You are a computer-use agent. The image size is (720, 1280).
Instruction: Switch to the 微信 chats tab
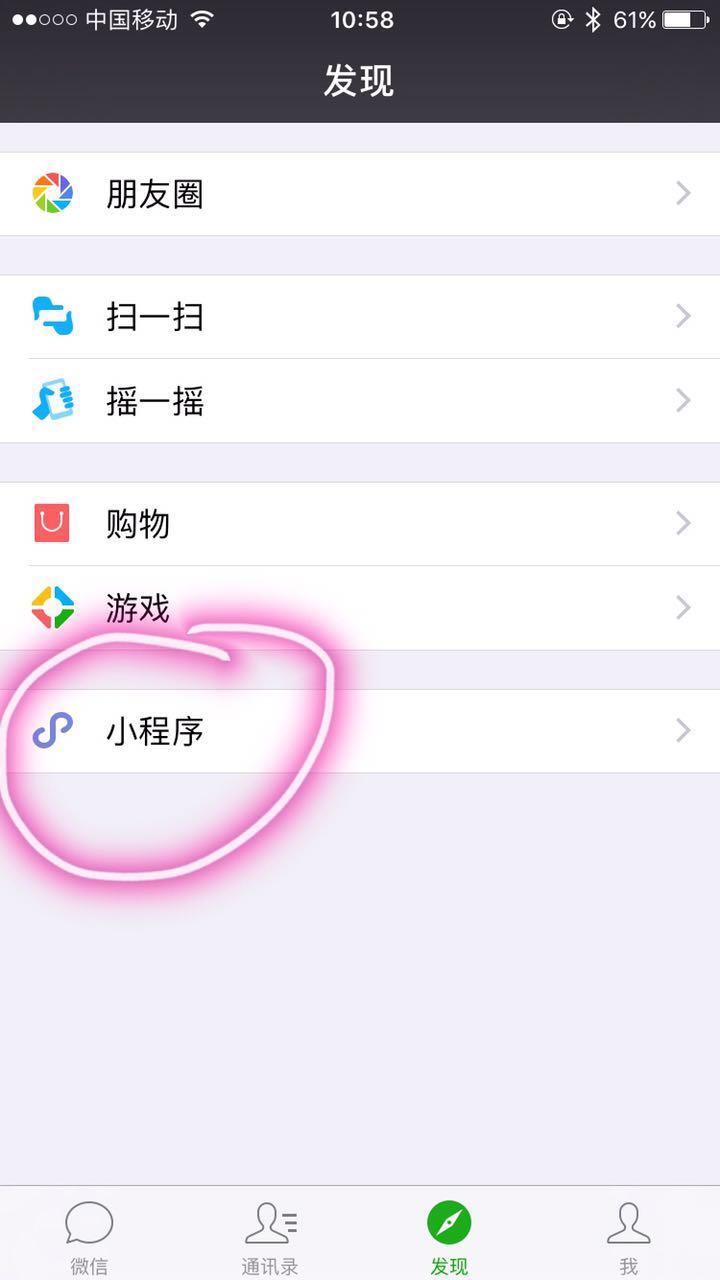(89, 1238)
